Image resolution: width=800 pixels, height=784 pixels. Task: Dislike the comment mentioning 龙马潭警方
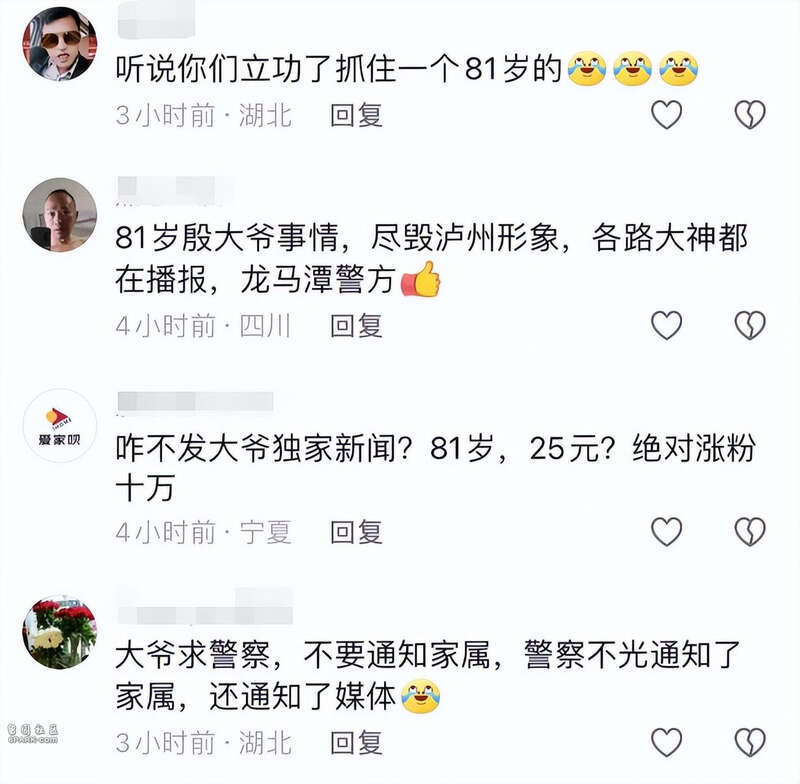tap(750, 325)
